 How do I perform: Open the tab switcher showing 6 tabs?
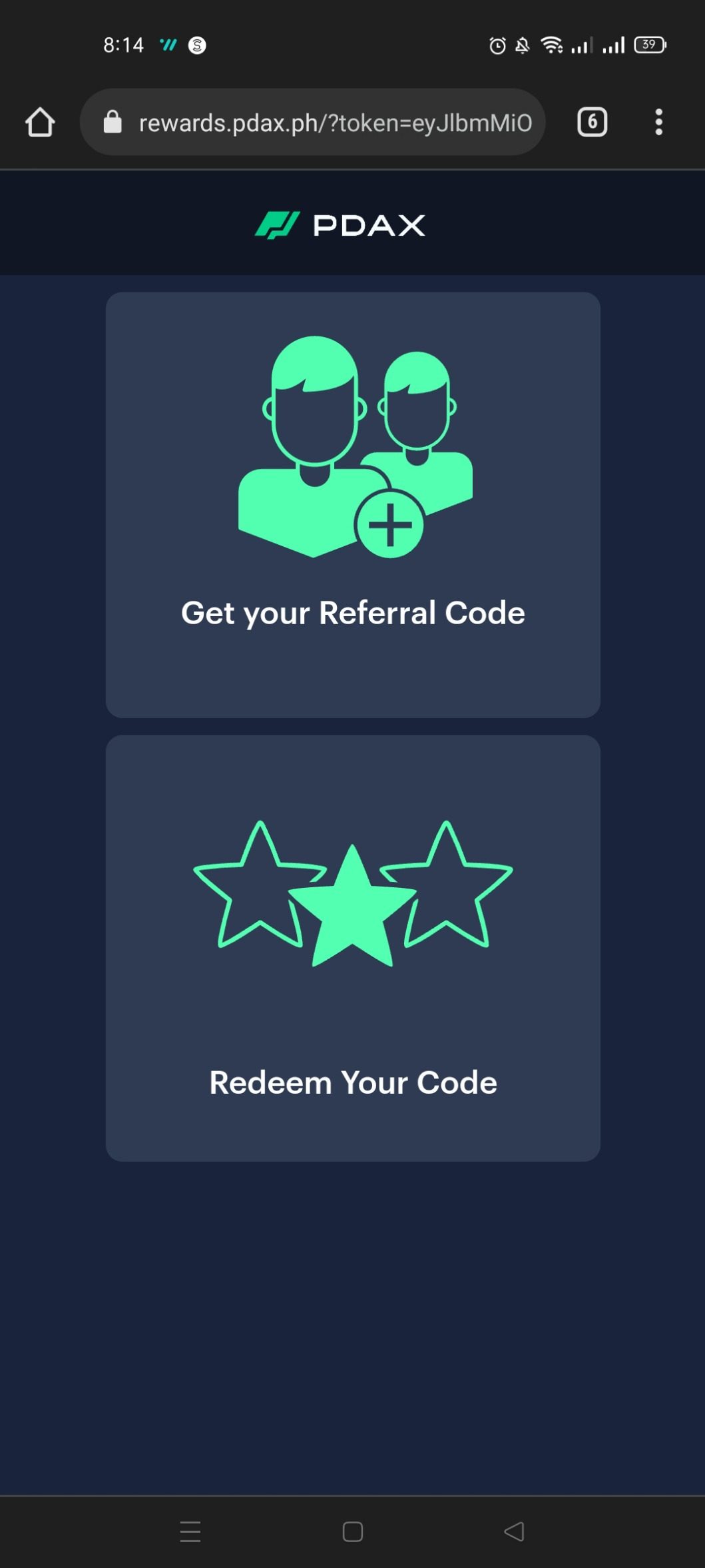click(x=592, y=123)
